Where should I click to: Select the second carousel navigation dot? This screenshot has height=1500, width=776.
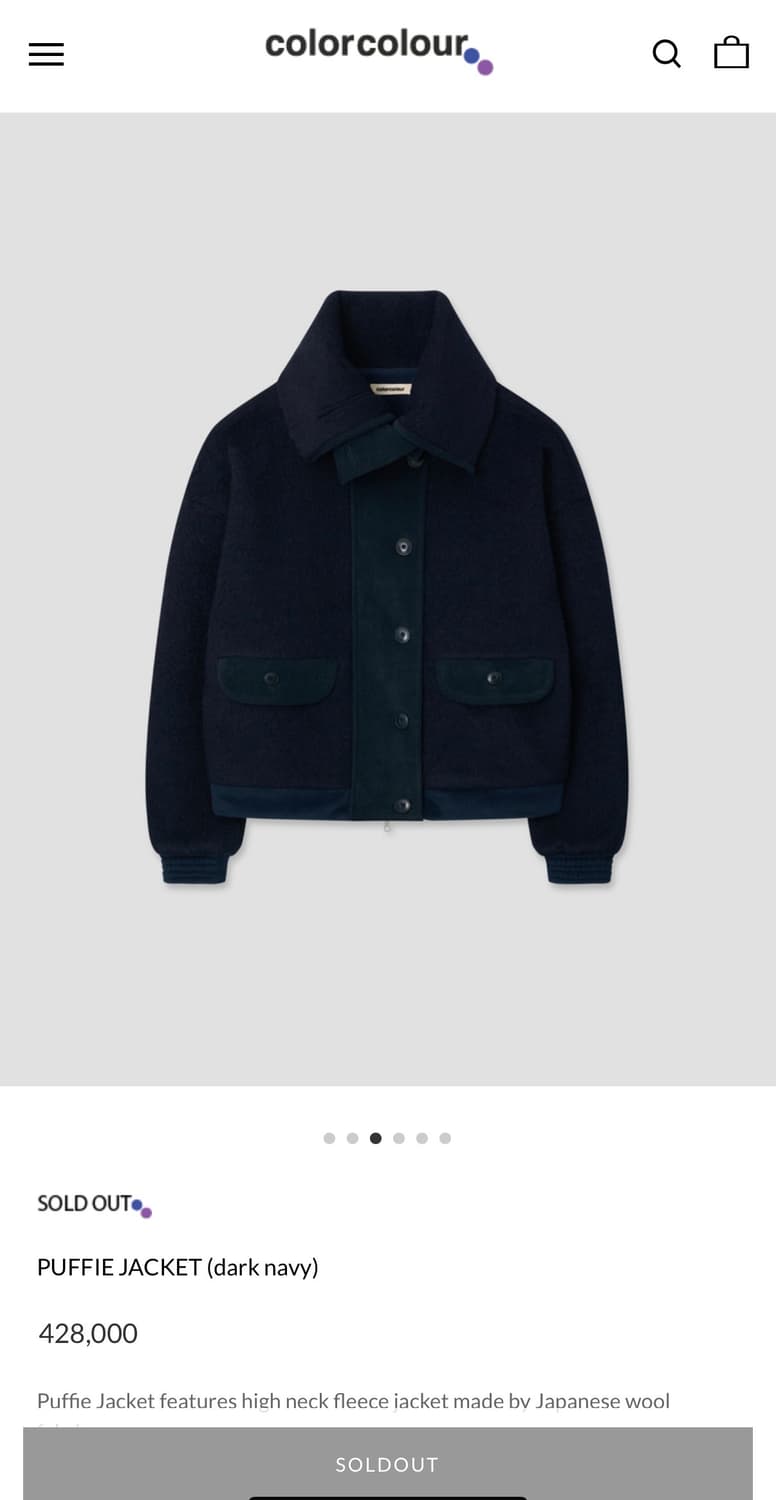352,1137
